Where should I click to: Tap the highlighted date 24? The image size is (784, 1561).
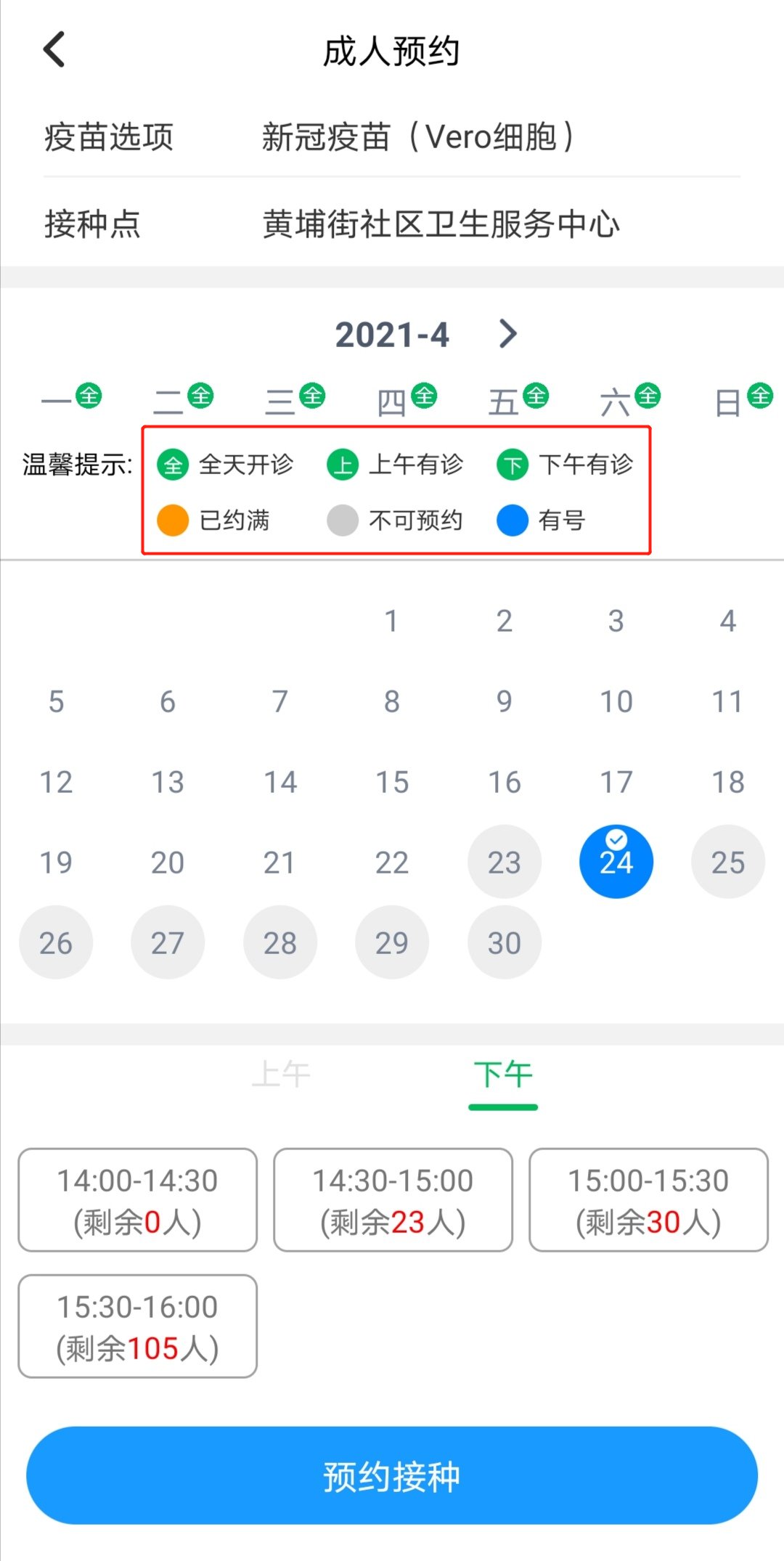click(x=616, y=862)
